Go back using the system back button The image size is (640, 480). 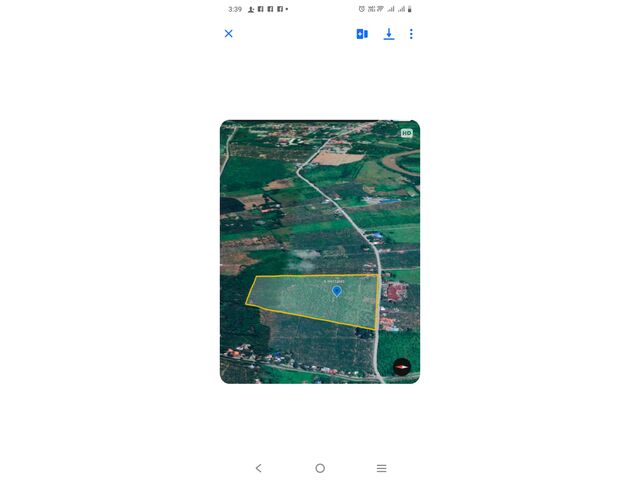point(258,468)
